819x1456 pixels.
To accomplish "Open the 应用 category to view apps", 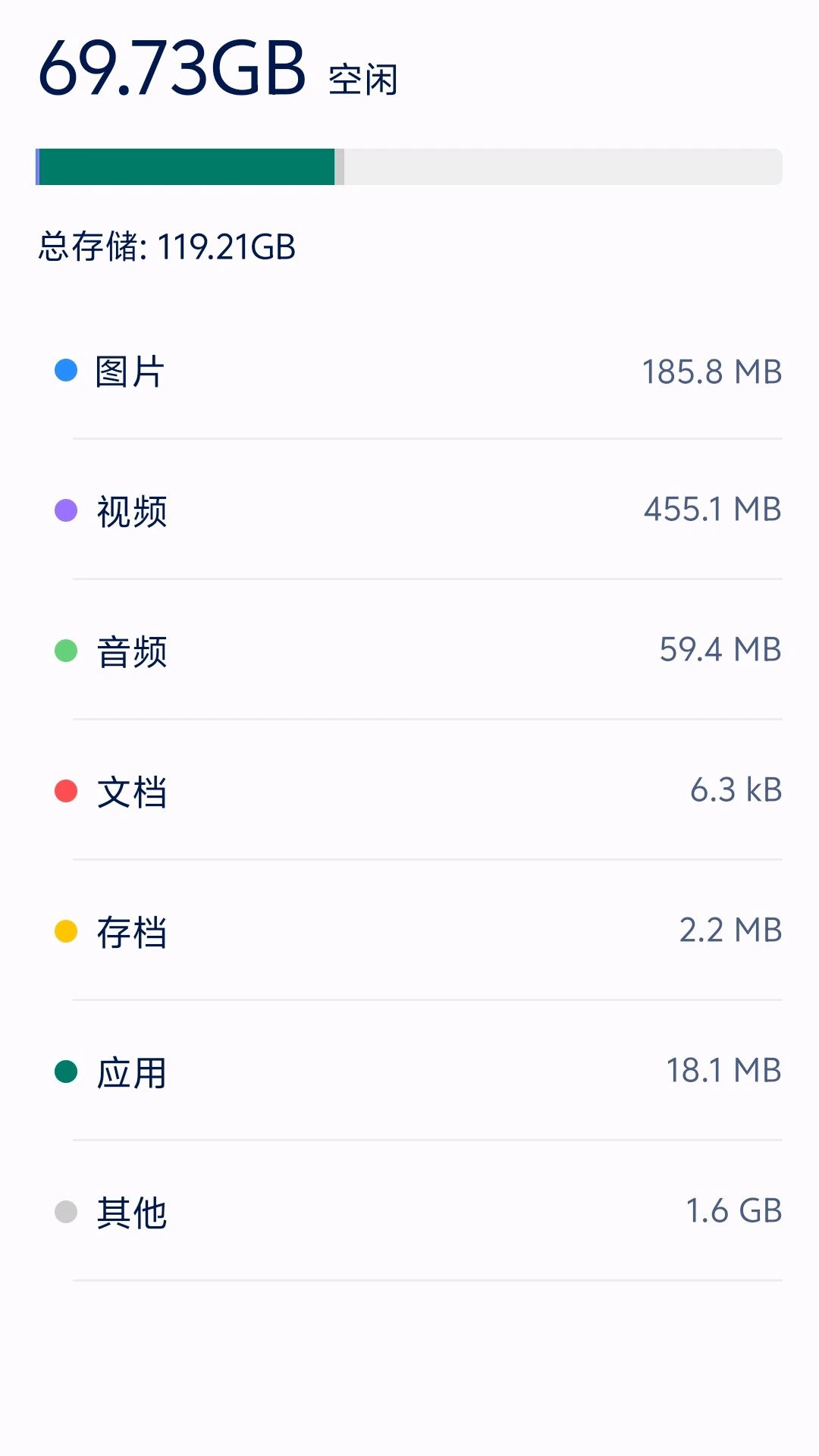I will tap(409, 1070).
